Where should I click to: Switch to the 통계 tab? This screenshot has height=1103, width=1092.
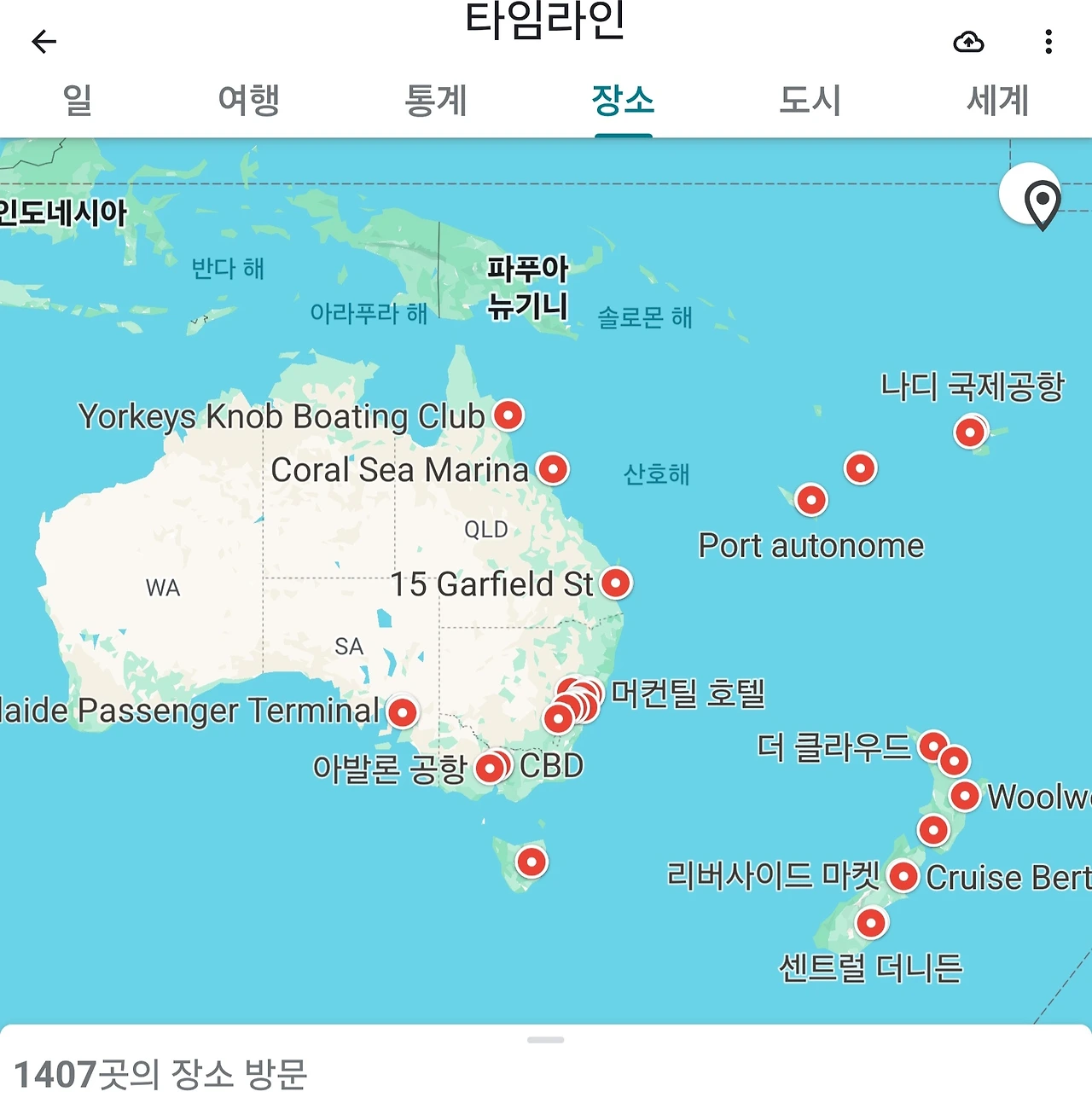tap(436, 101)
